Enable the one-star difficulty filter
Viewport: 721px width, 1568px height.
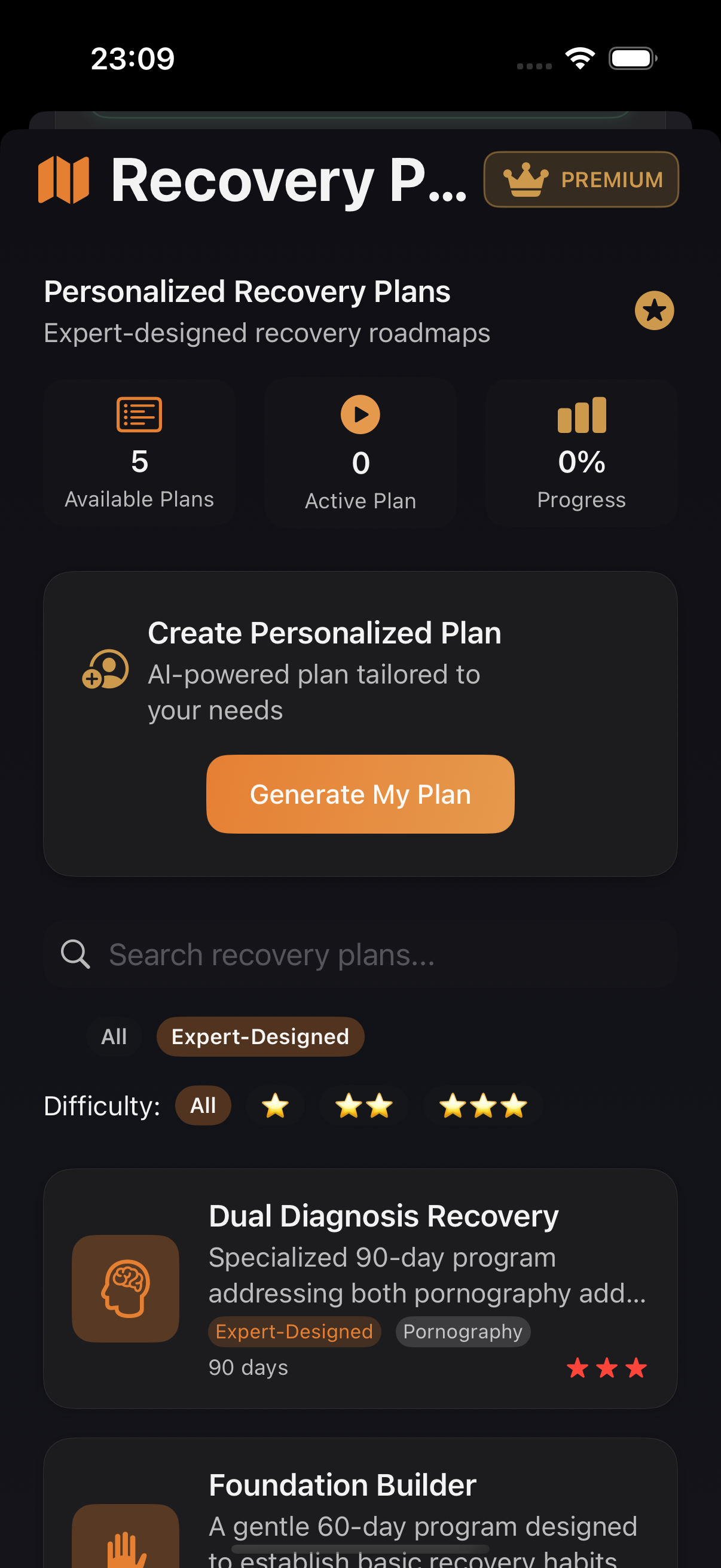tap(276, 1105)
